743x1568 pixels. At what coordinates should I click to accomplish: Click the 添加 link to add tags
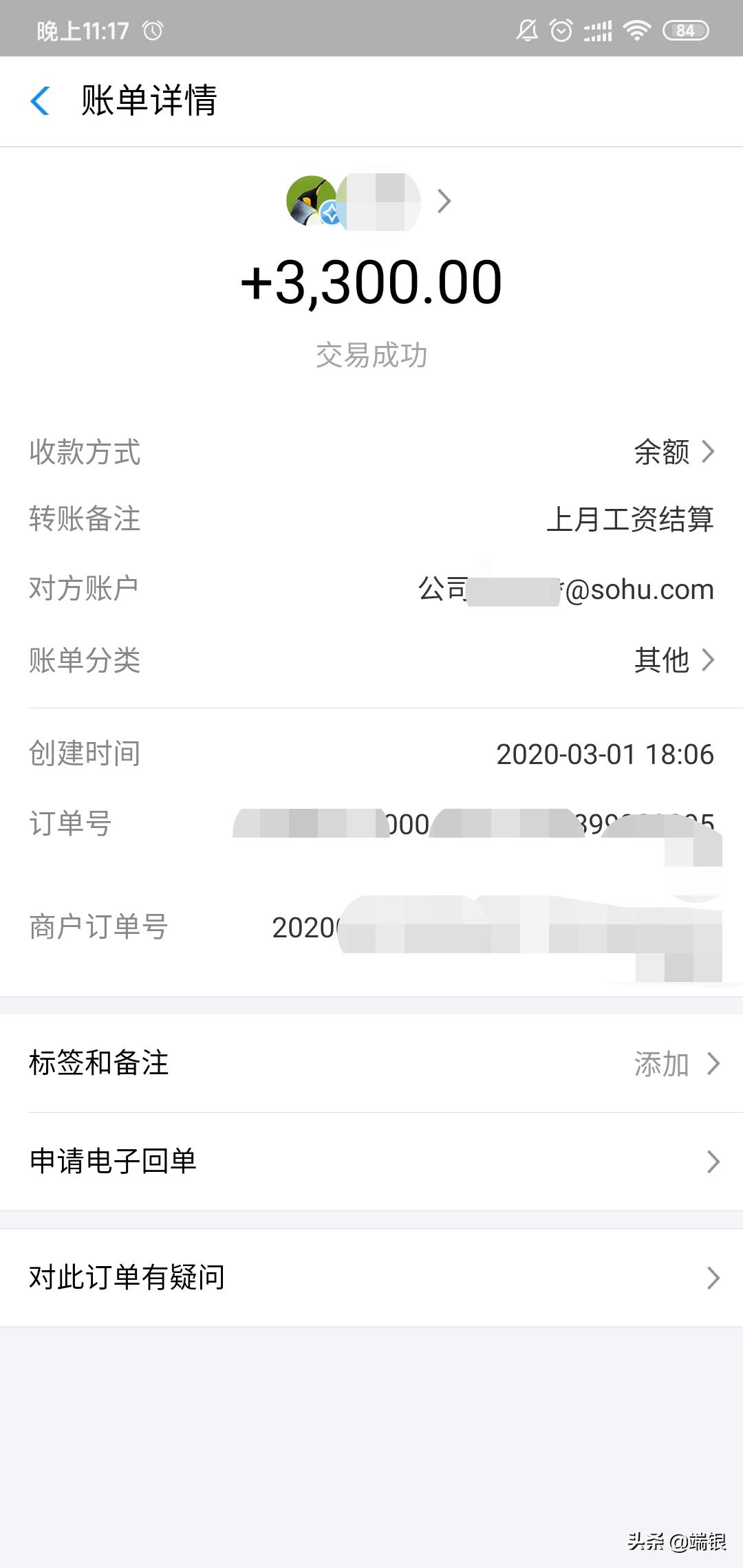[663, 1065]
